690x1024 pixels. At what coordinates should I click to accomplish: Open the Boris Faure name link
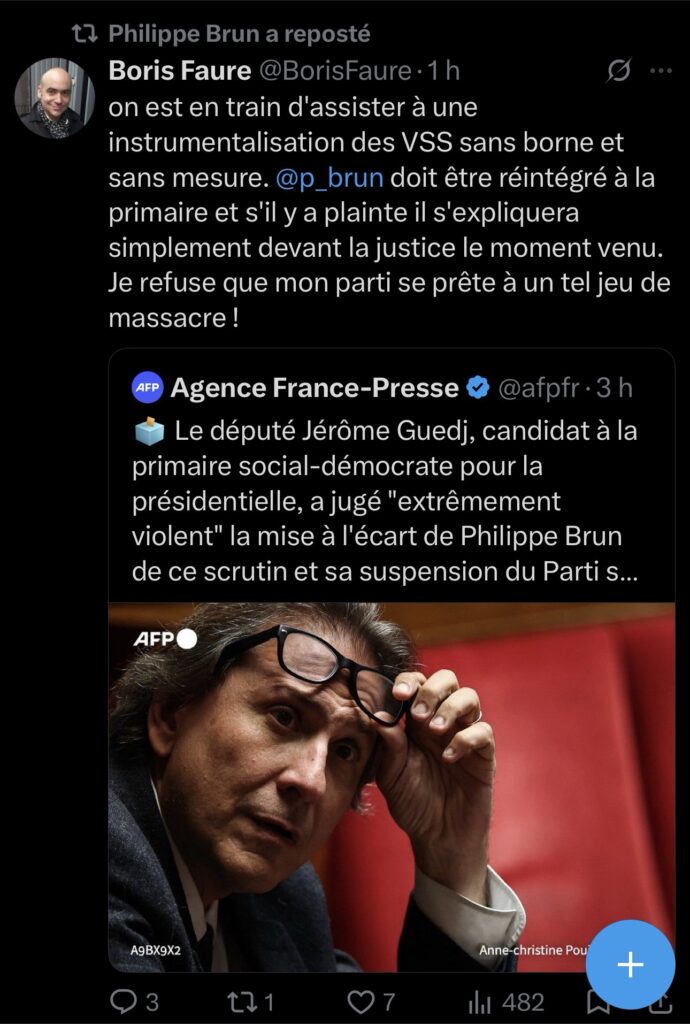(x=180, y=71)
